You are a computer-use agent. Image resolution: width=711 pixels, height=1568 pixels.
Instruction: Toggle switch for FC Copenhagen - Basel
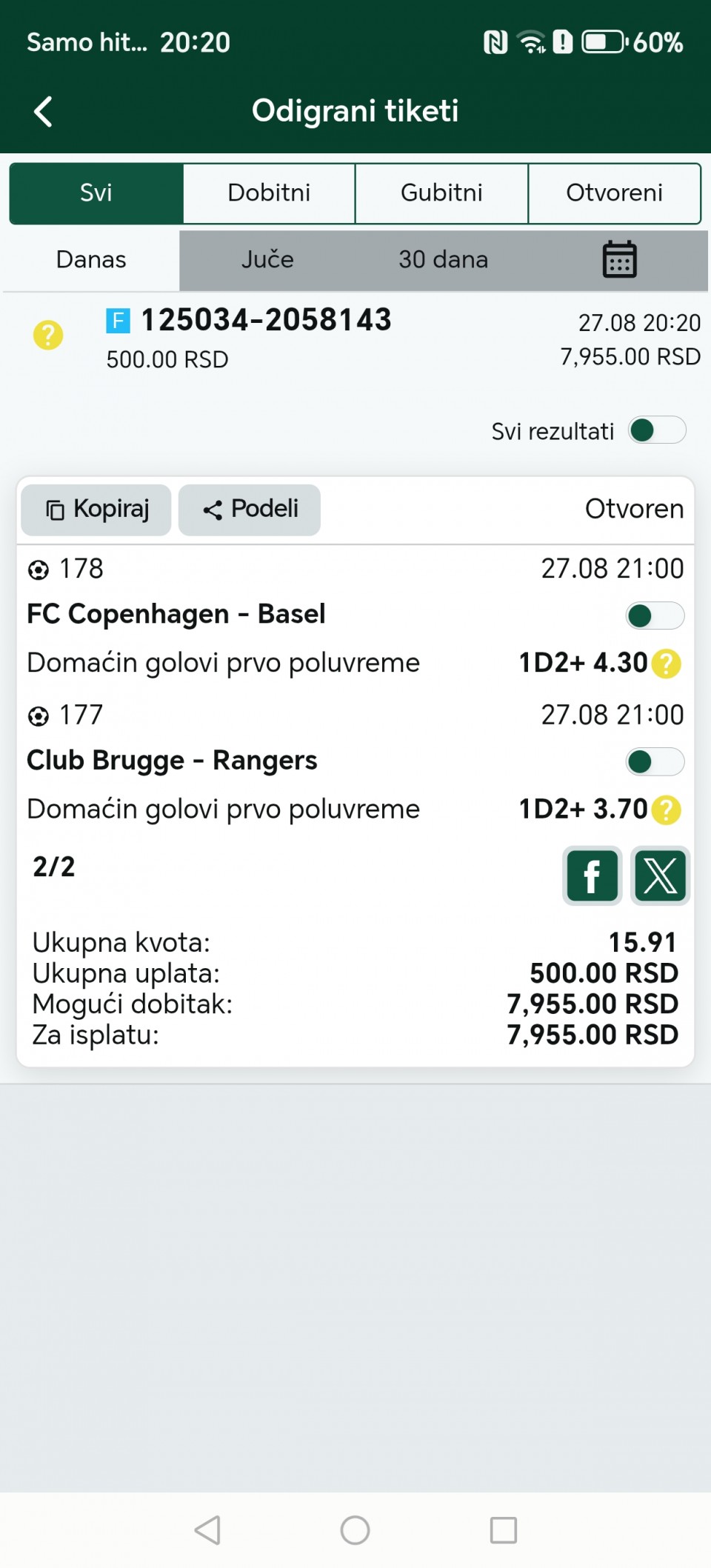coord(655,615)
